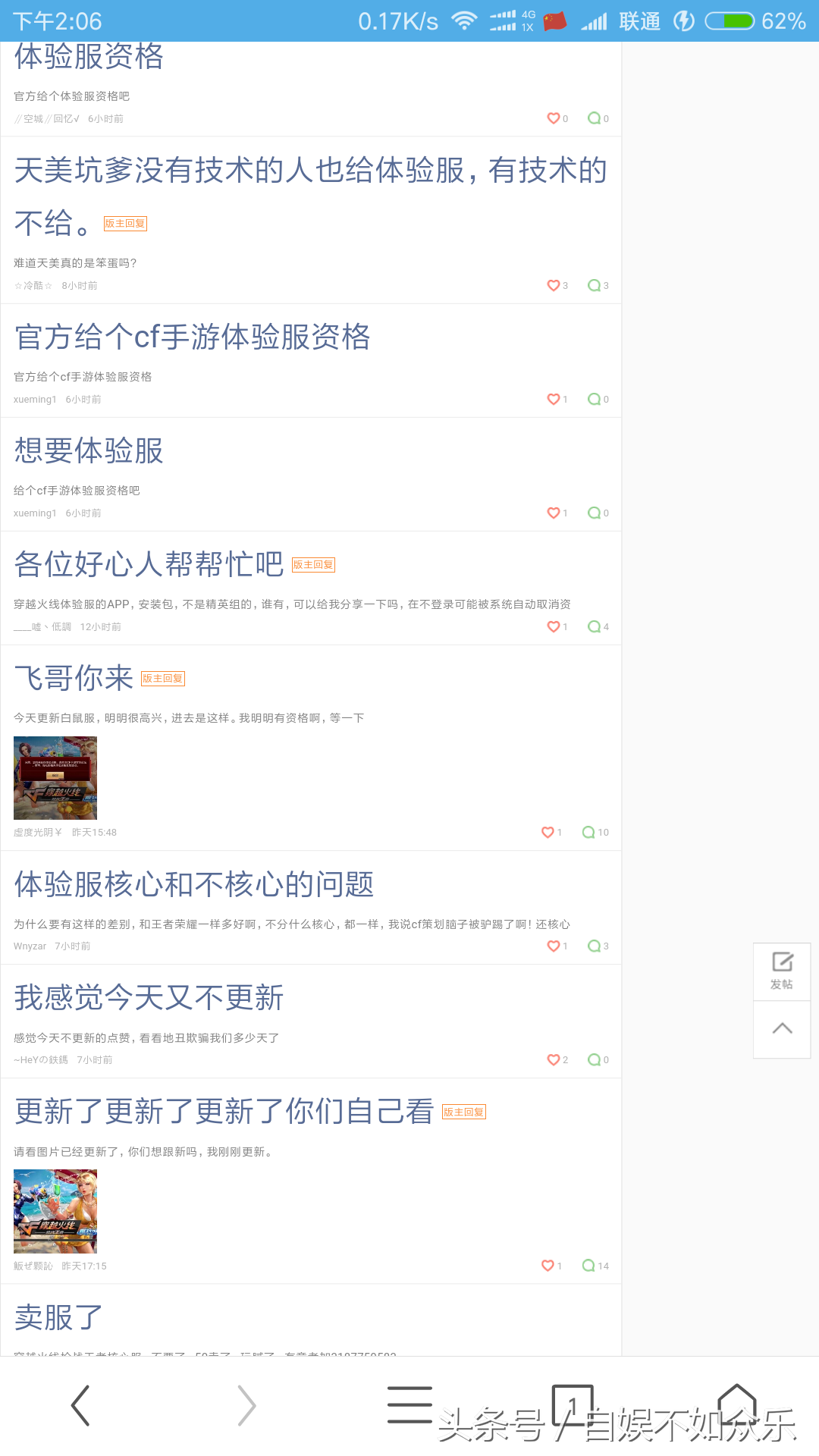Tap the image thumbnail in 飞哥你来 post
This screenshot has width=819, height=1456.
click(55, 778)
